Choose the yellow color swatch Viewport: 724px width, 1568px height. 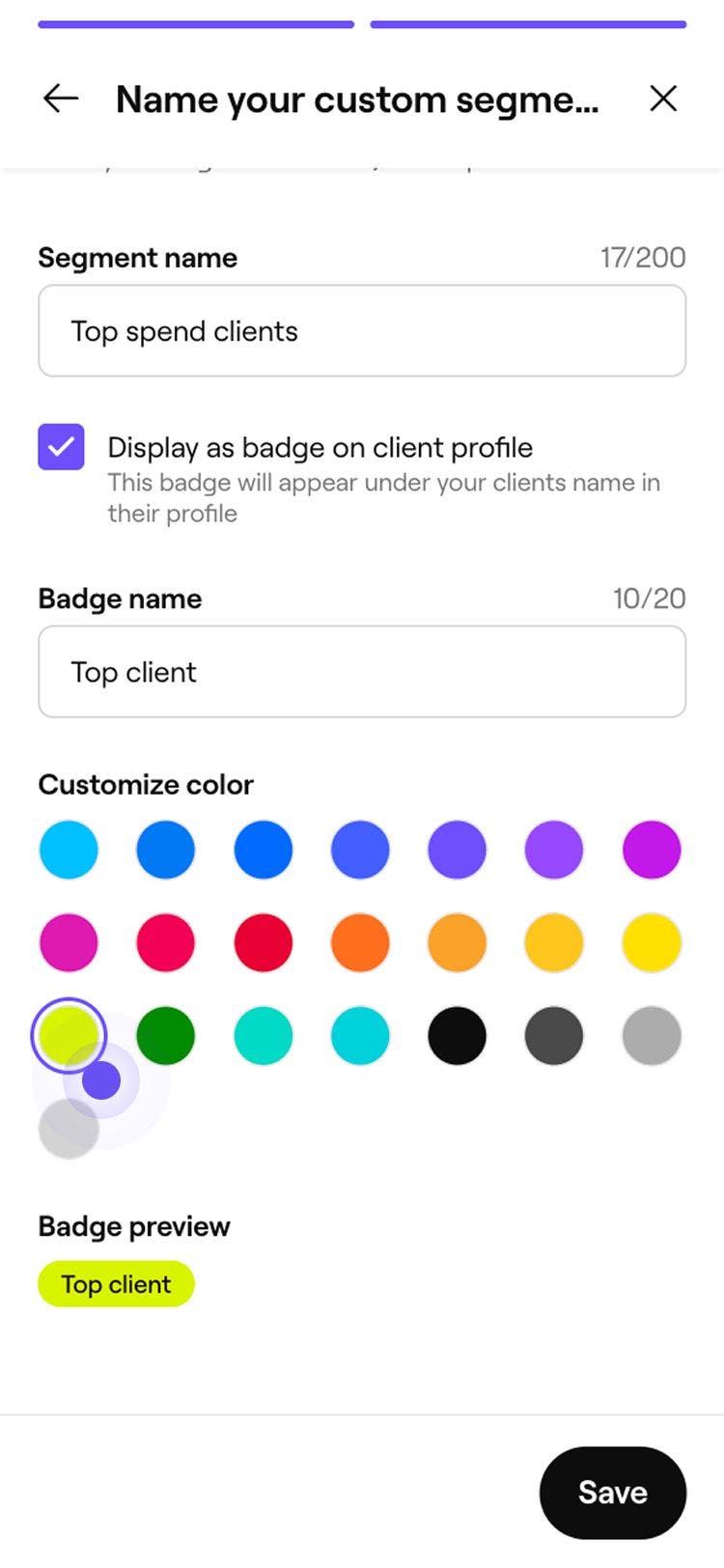click(651, 942)
